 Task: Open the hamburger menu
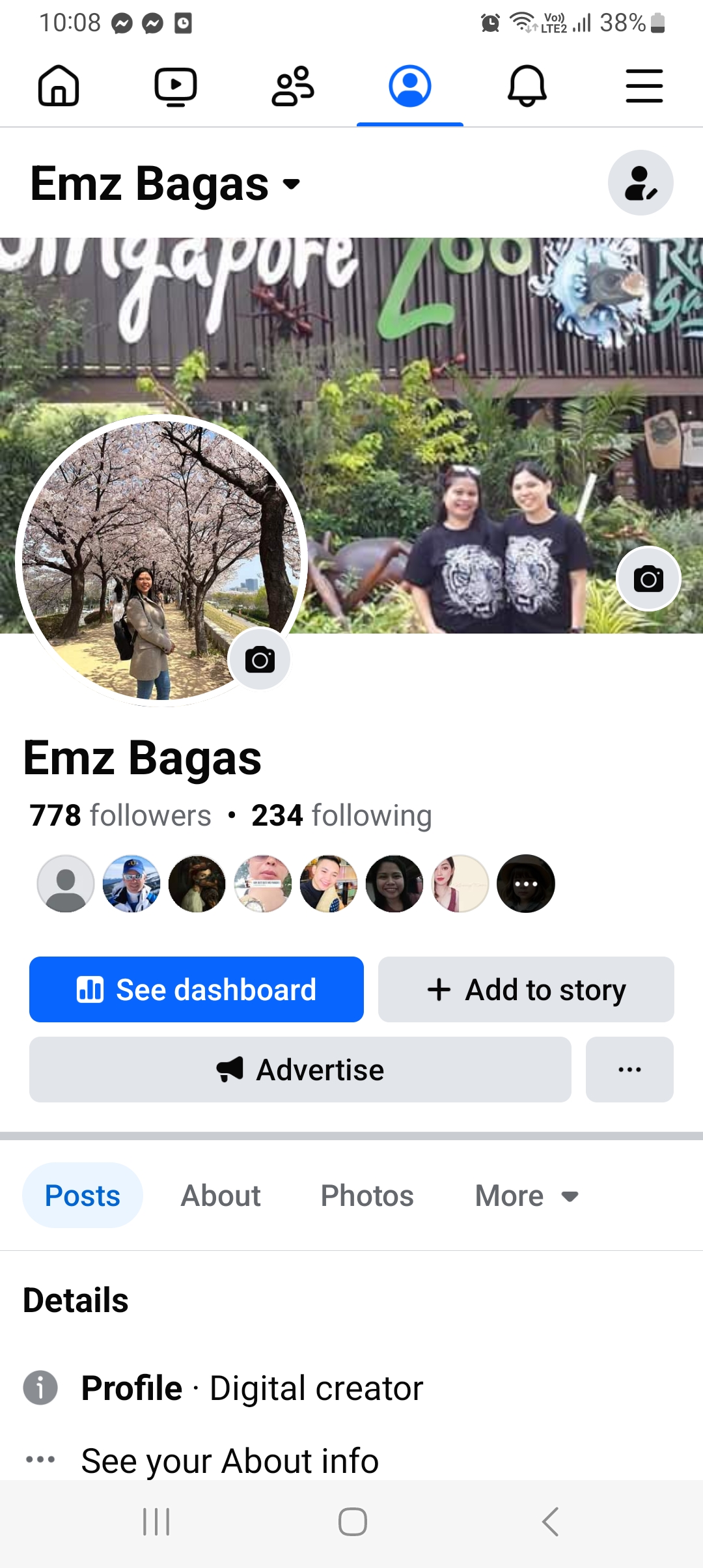point(644,86)
